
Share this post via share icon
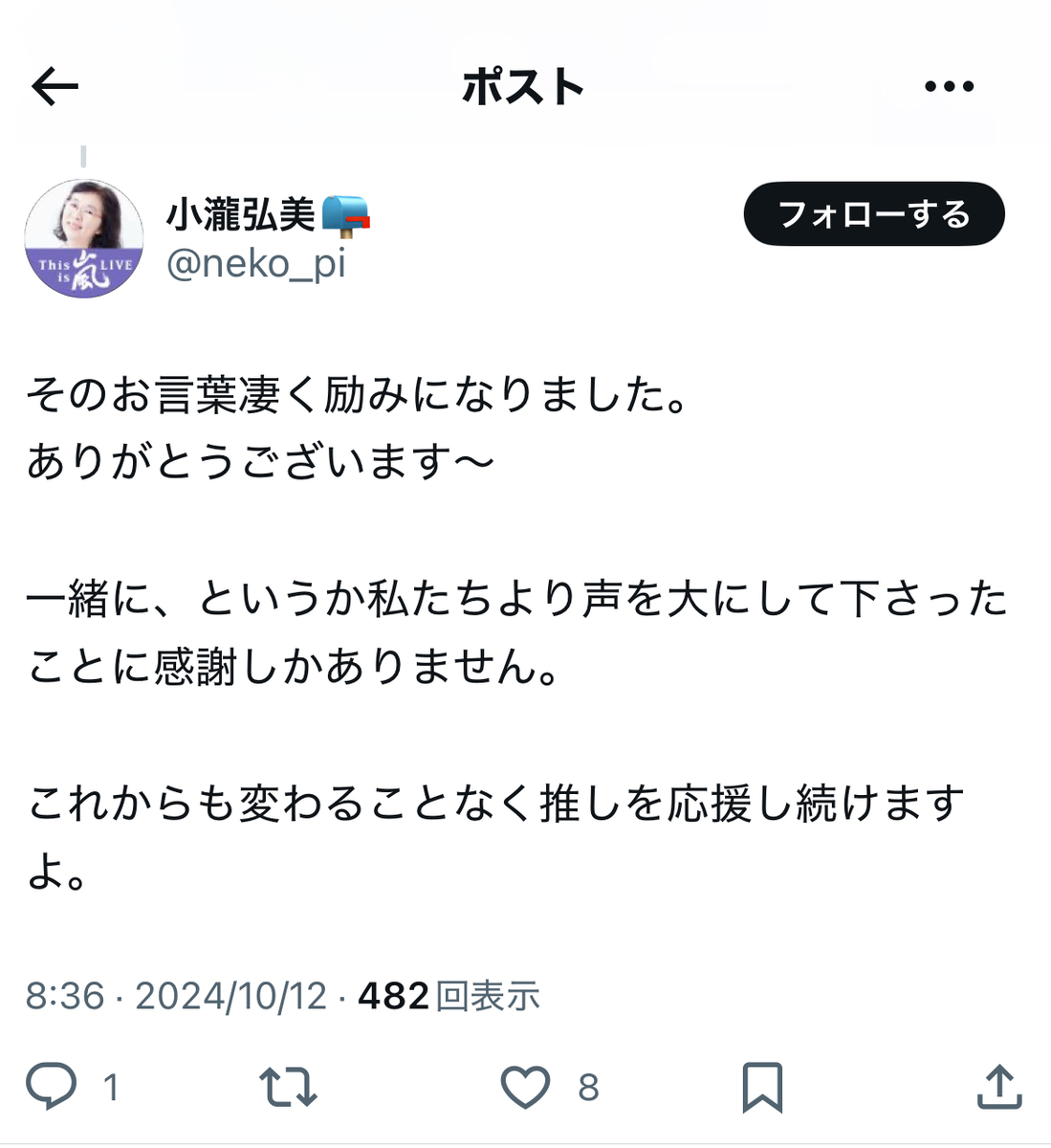pos(999,1087)
